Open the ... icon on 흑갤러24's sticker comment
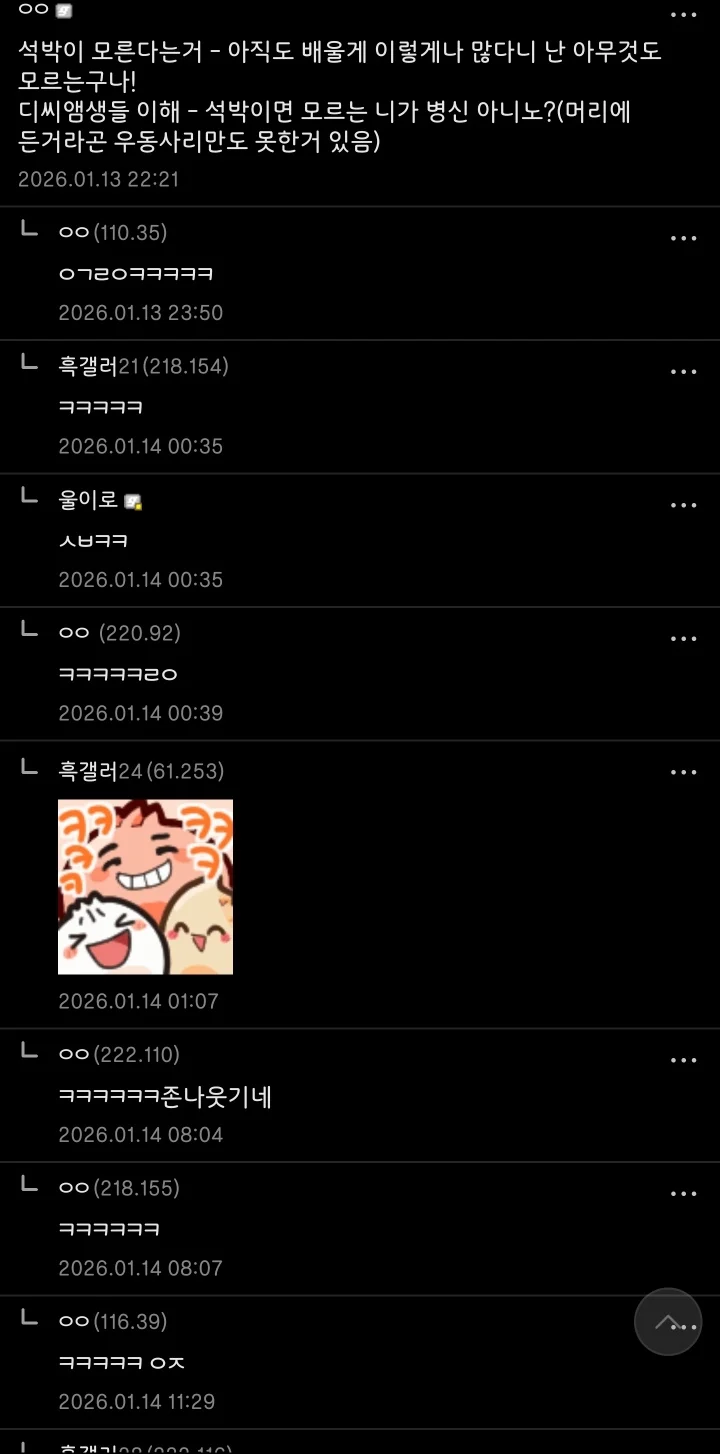Image resolution: width=720 pixels, height=1454 pixels. (684, 771)
